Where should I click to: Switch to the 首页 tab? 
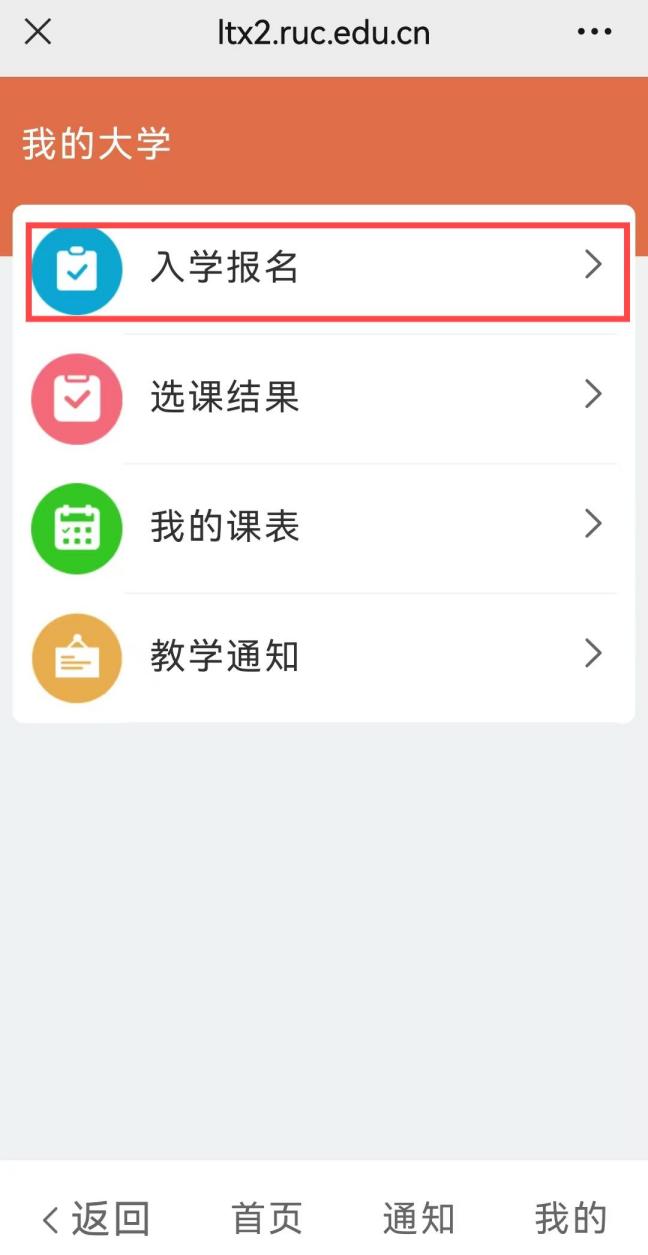tap(266, 1219)
